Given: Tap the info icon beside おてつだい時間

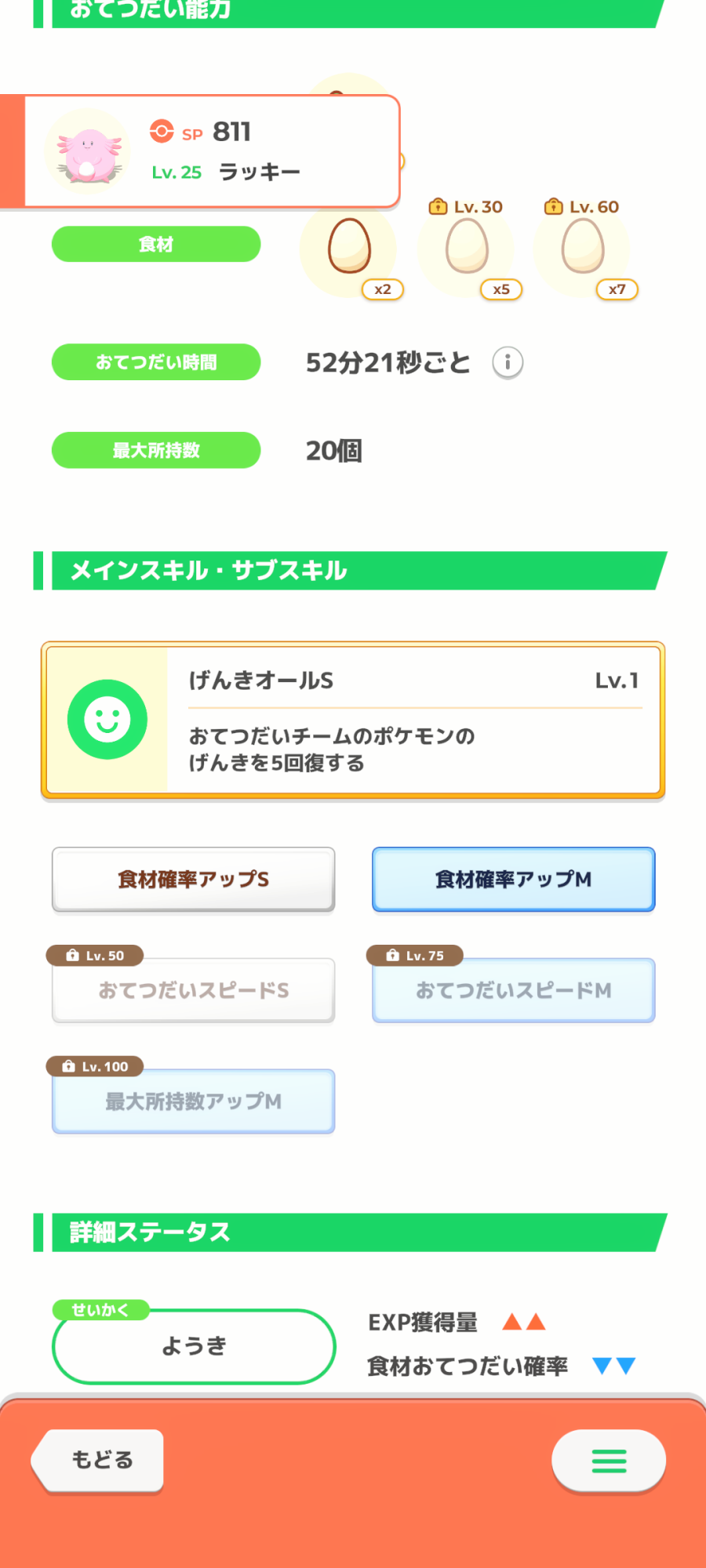Looking at the screenshot, I should (x=508, y=362).
